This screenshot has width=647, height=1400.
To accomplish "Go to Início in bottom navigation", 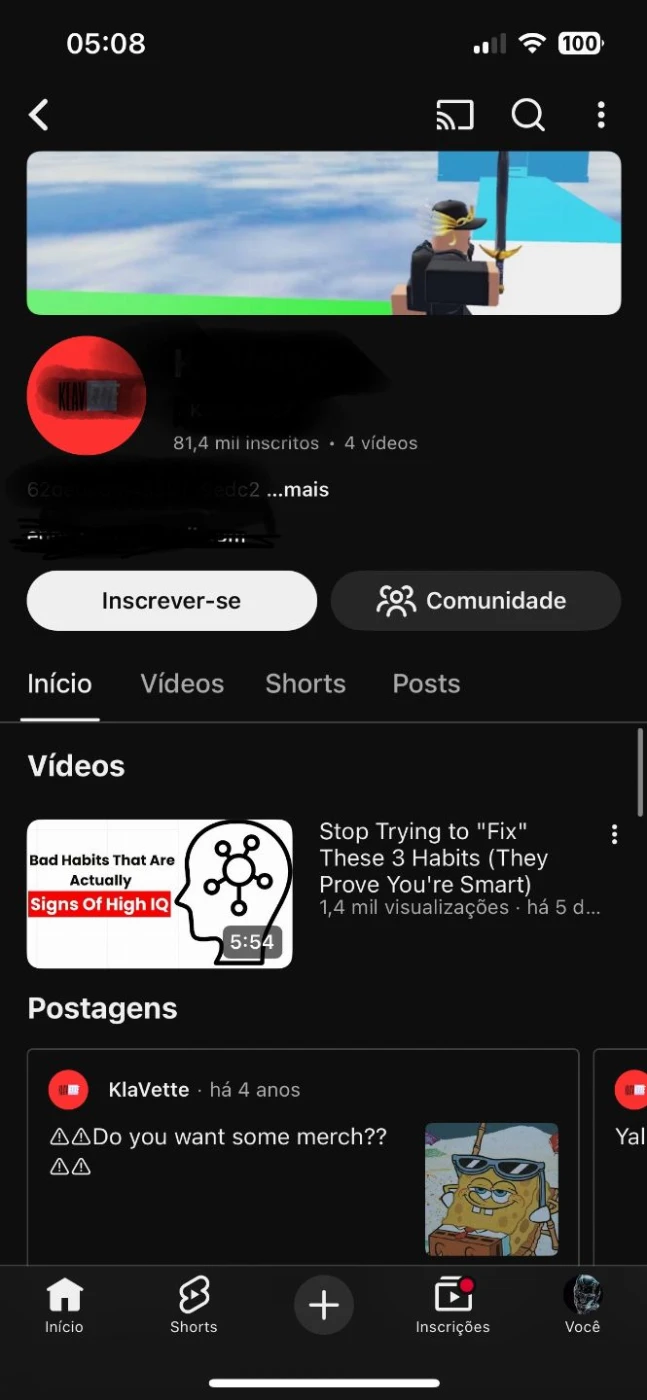I will click(64, 1306).
